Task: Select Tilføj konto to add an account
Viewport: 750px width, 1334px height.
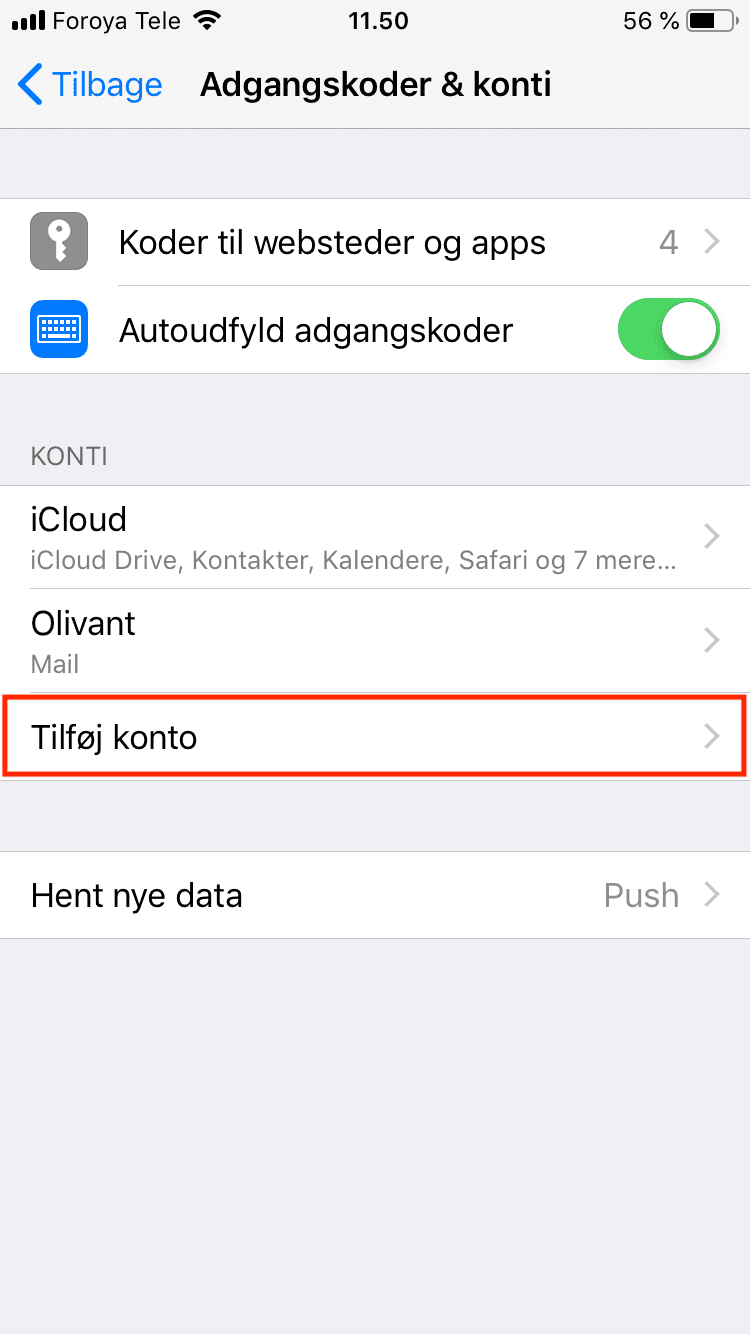Action: tap(375, 737)
